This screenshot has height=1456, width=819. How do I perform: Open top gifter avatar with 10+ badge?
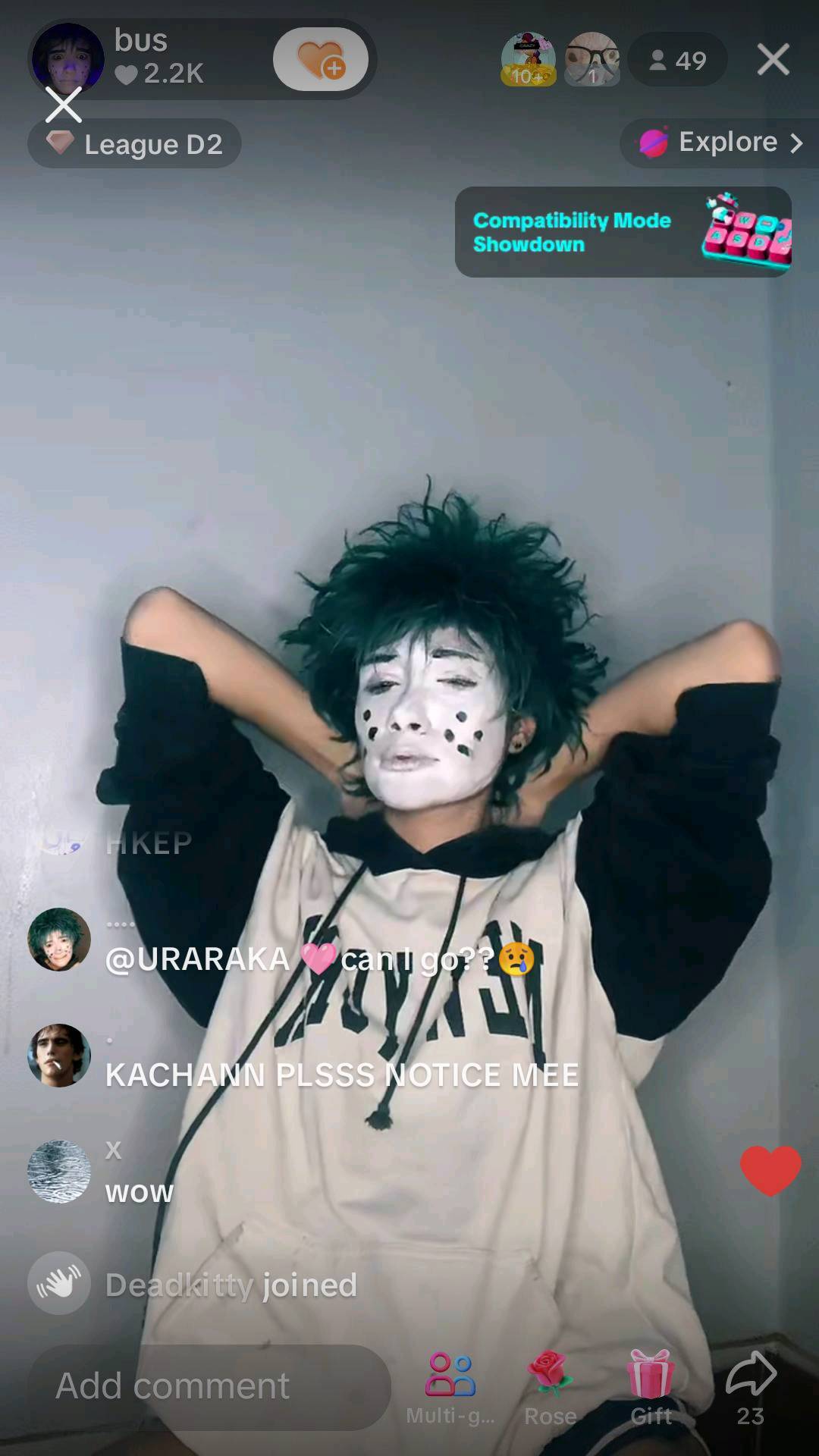528,59
